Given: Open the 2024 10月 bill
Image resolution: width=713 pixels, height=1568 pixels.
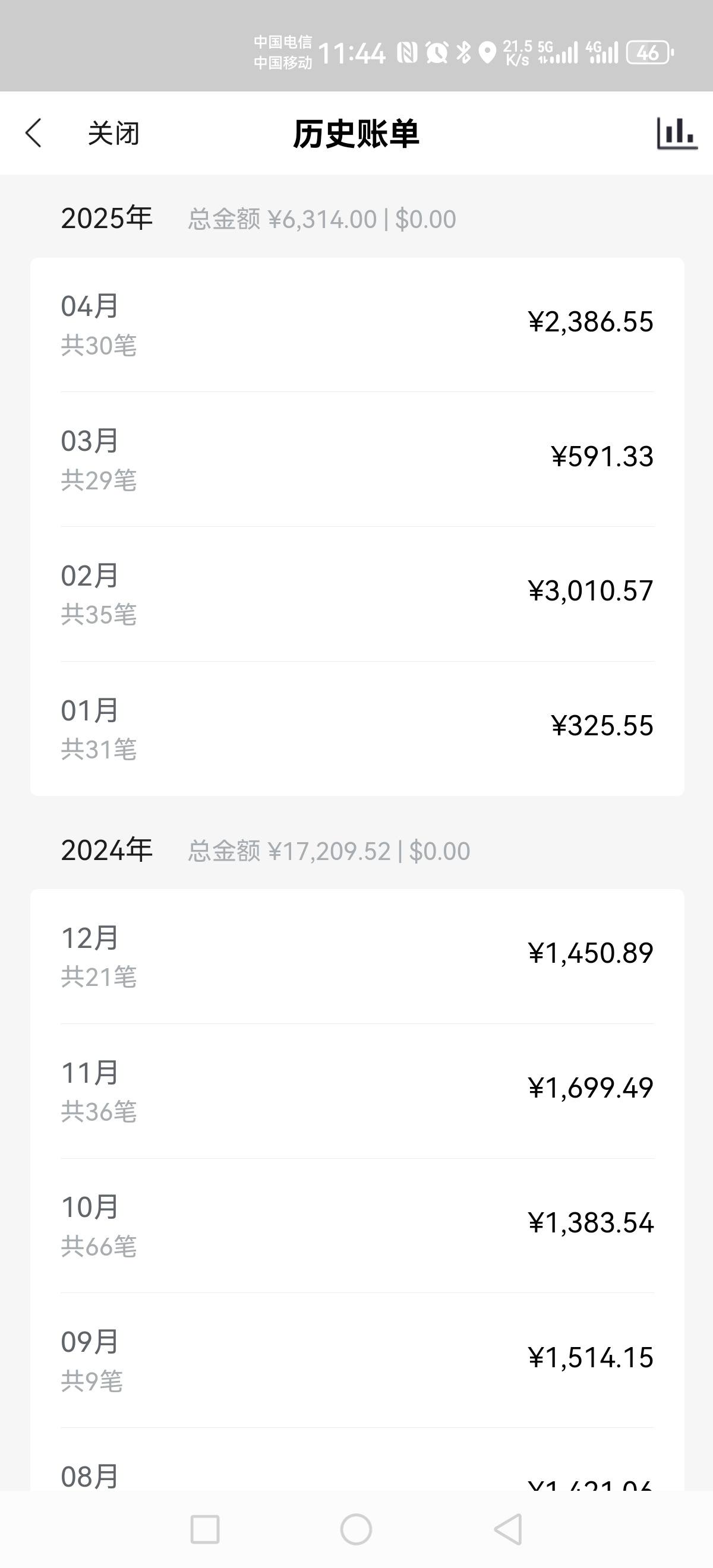Looking at the screenshot, I should tap(357, 1226).
